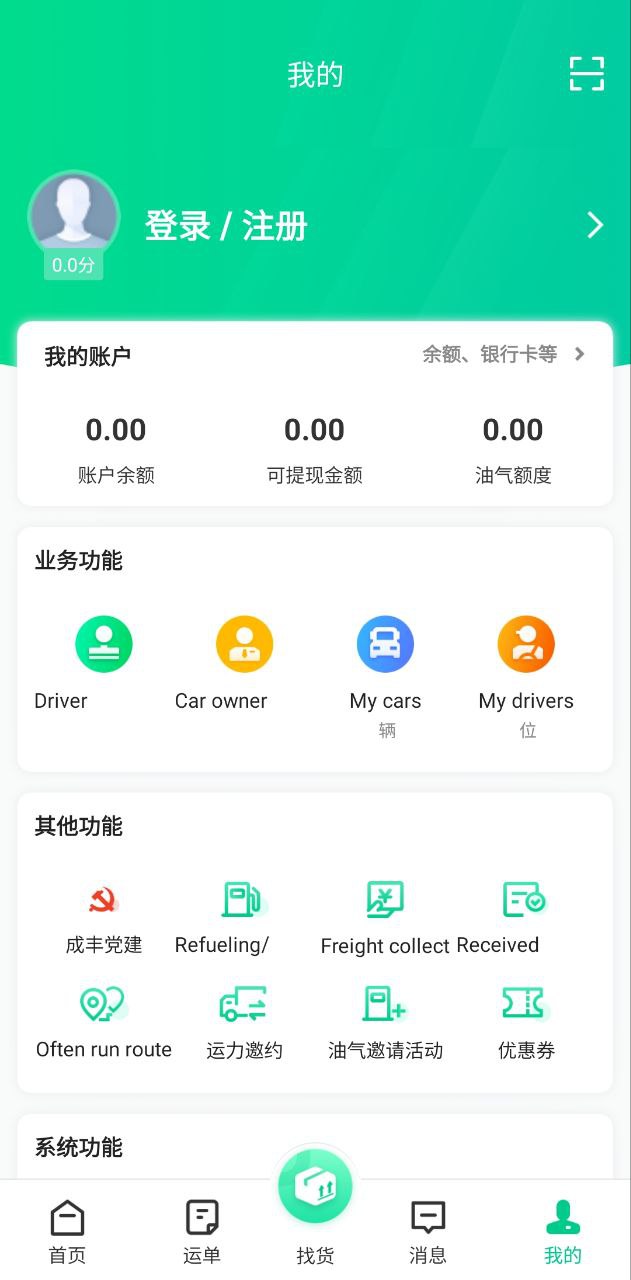Open the scan icon in the header
Viewport: 631px width, 1280px height.
587,74
